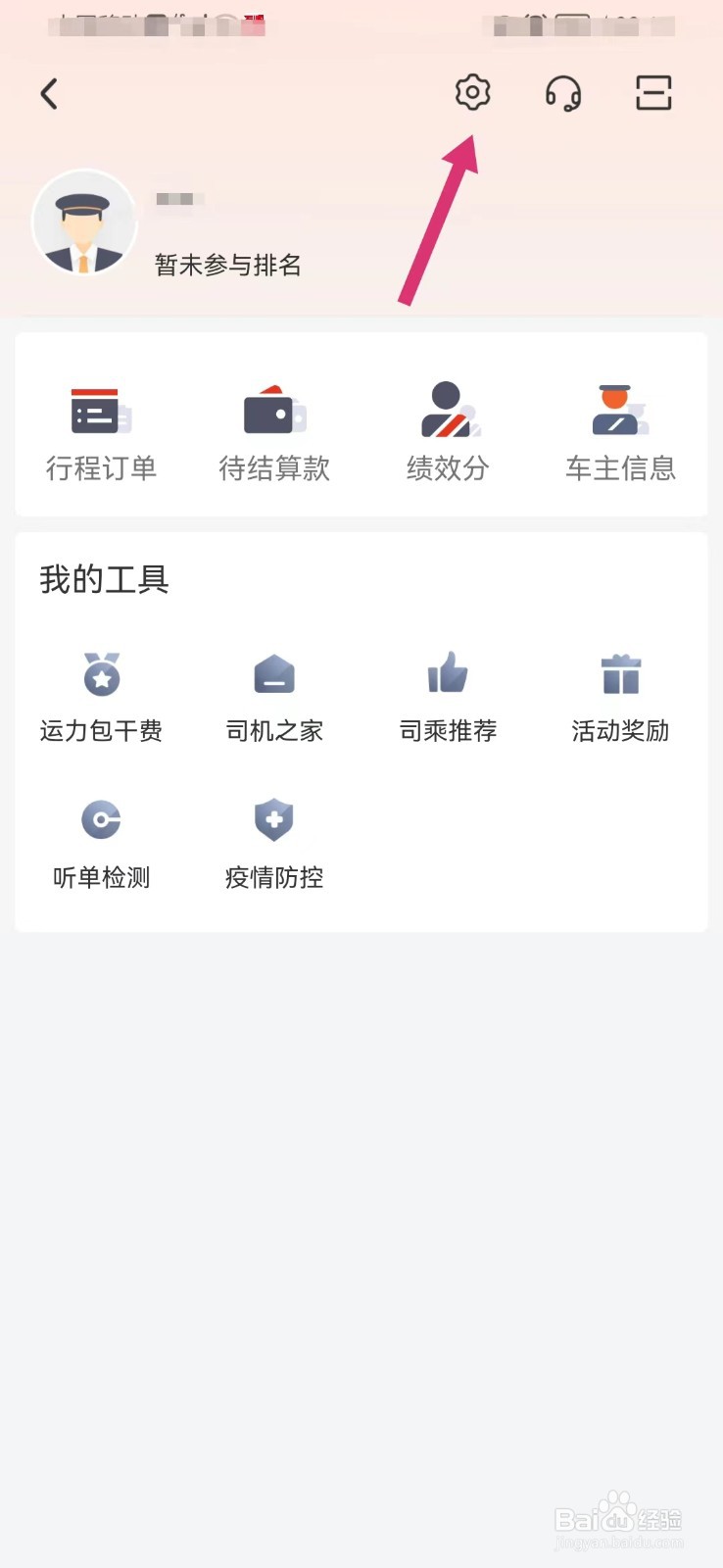Contact customer service via headset icon
Image resolution: width=723 pixels, height=1568 pixels.
click(x=563, y=94)
